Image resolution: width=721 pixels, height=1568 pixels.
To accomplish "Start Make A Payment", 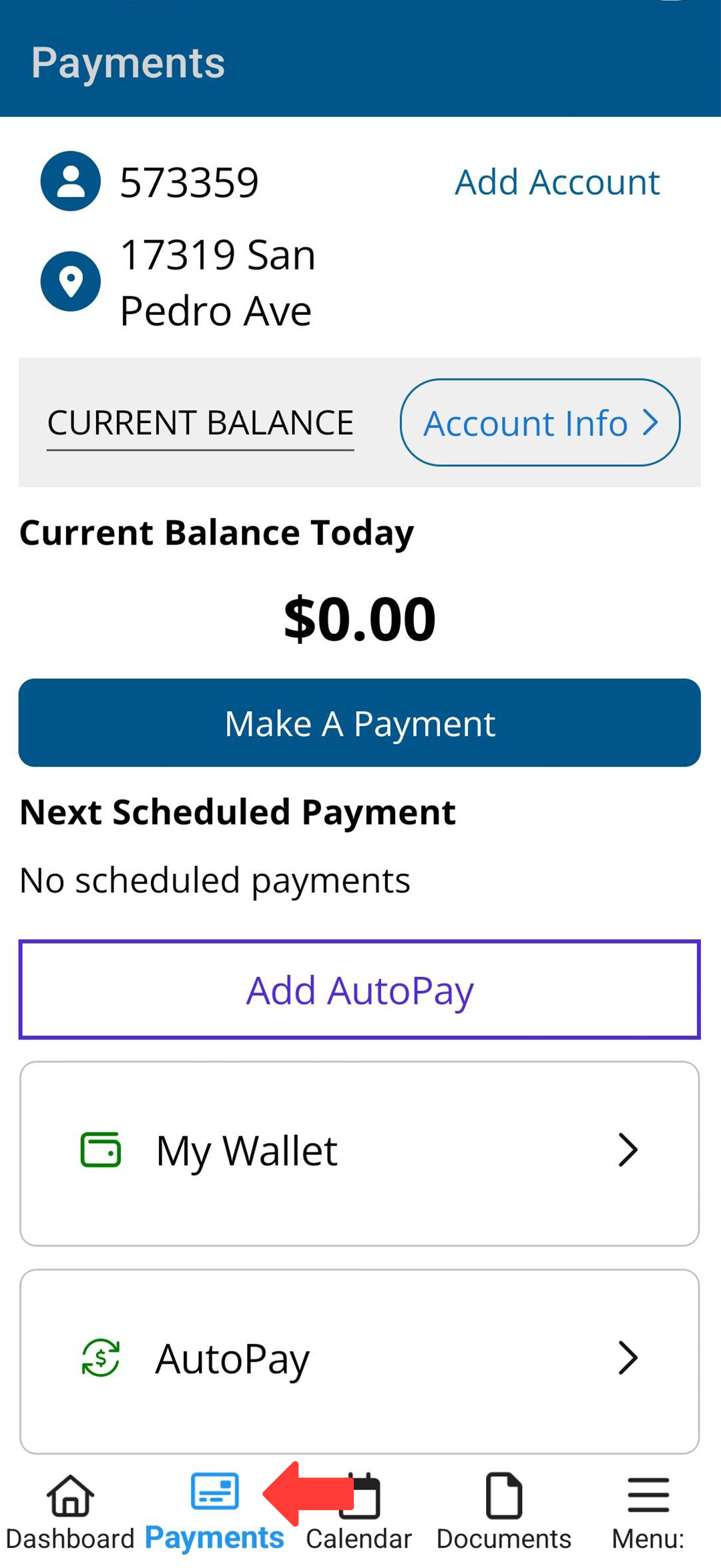I will coord(359,723).
